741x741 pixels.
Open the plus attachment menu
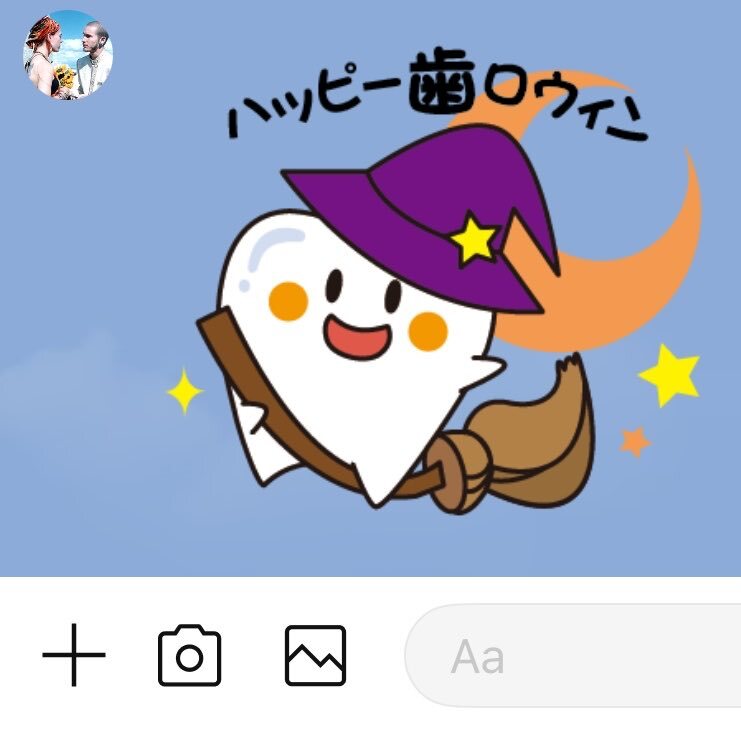pyautogui.click(x=74, y=656)
